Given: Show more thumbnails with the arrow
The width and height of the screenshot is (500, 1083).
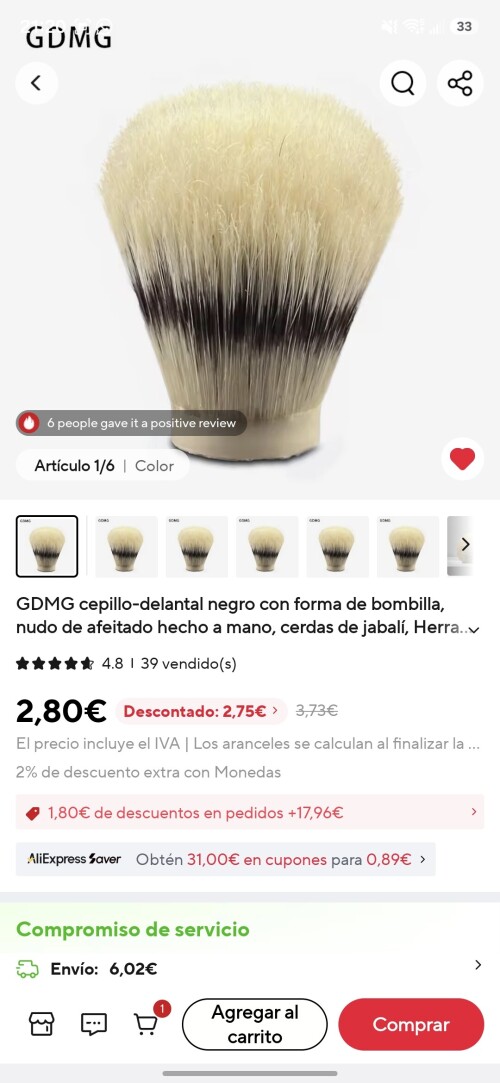Looking at the screenshot, I should click(465, 544).
